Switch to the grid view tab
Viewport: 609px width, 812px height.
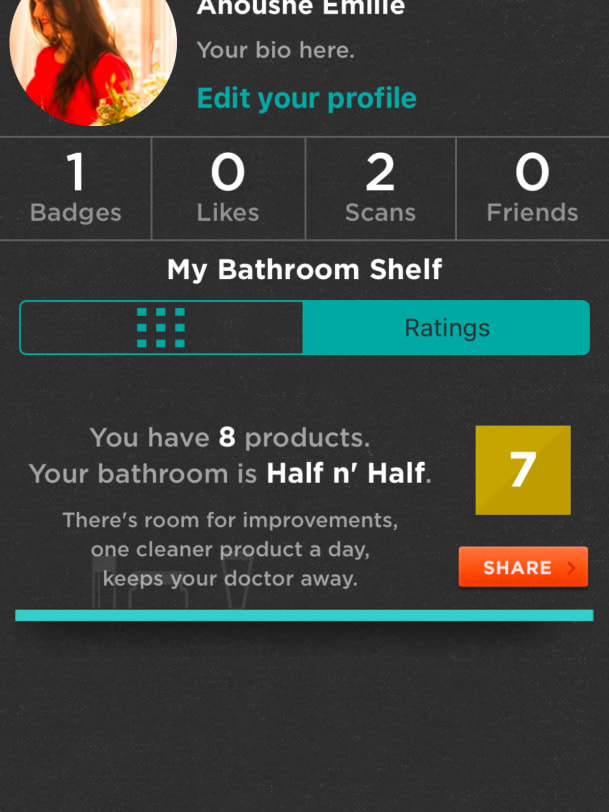pyautogui.click(x=161, y=328)
